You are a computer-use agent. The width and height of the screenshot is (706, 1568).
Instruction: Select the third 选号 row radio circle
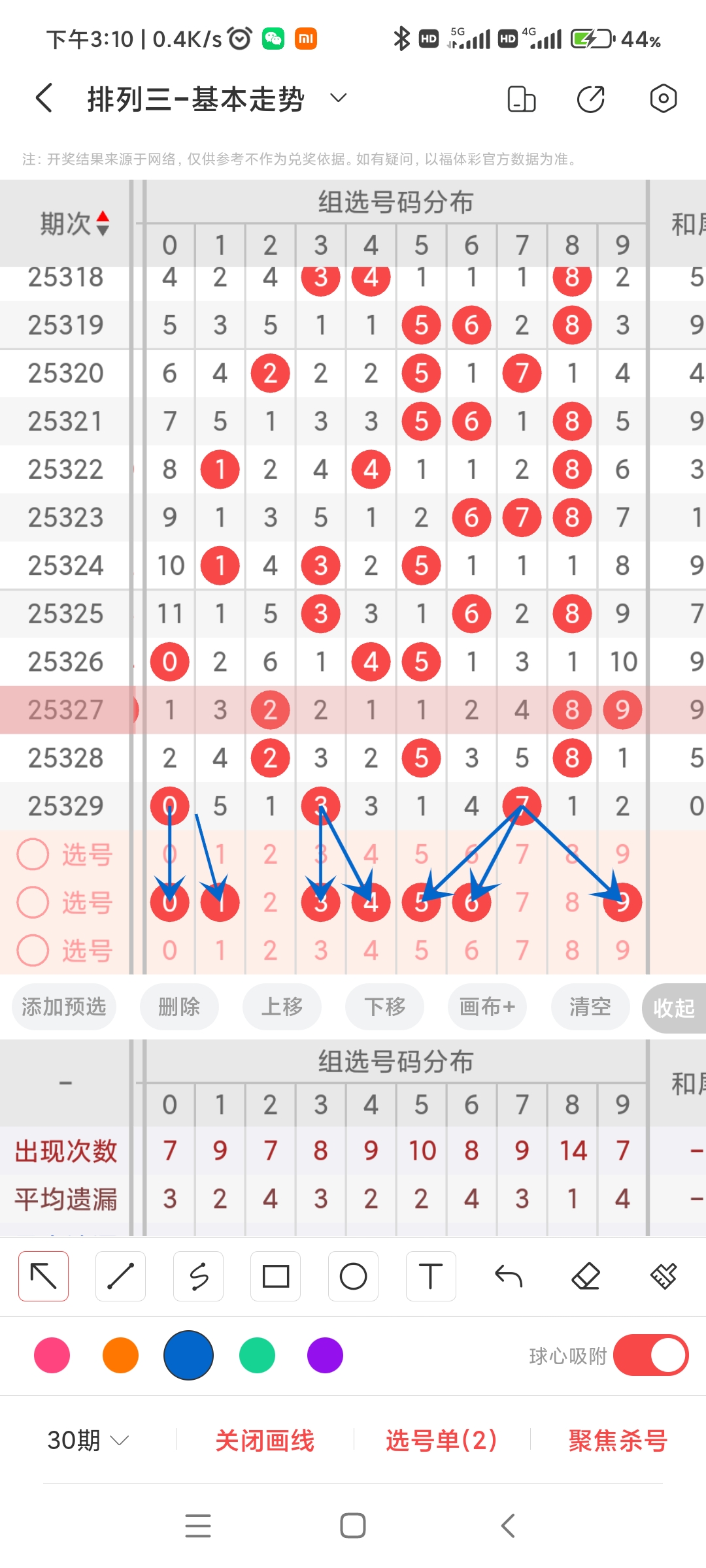click(33, 951)
